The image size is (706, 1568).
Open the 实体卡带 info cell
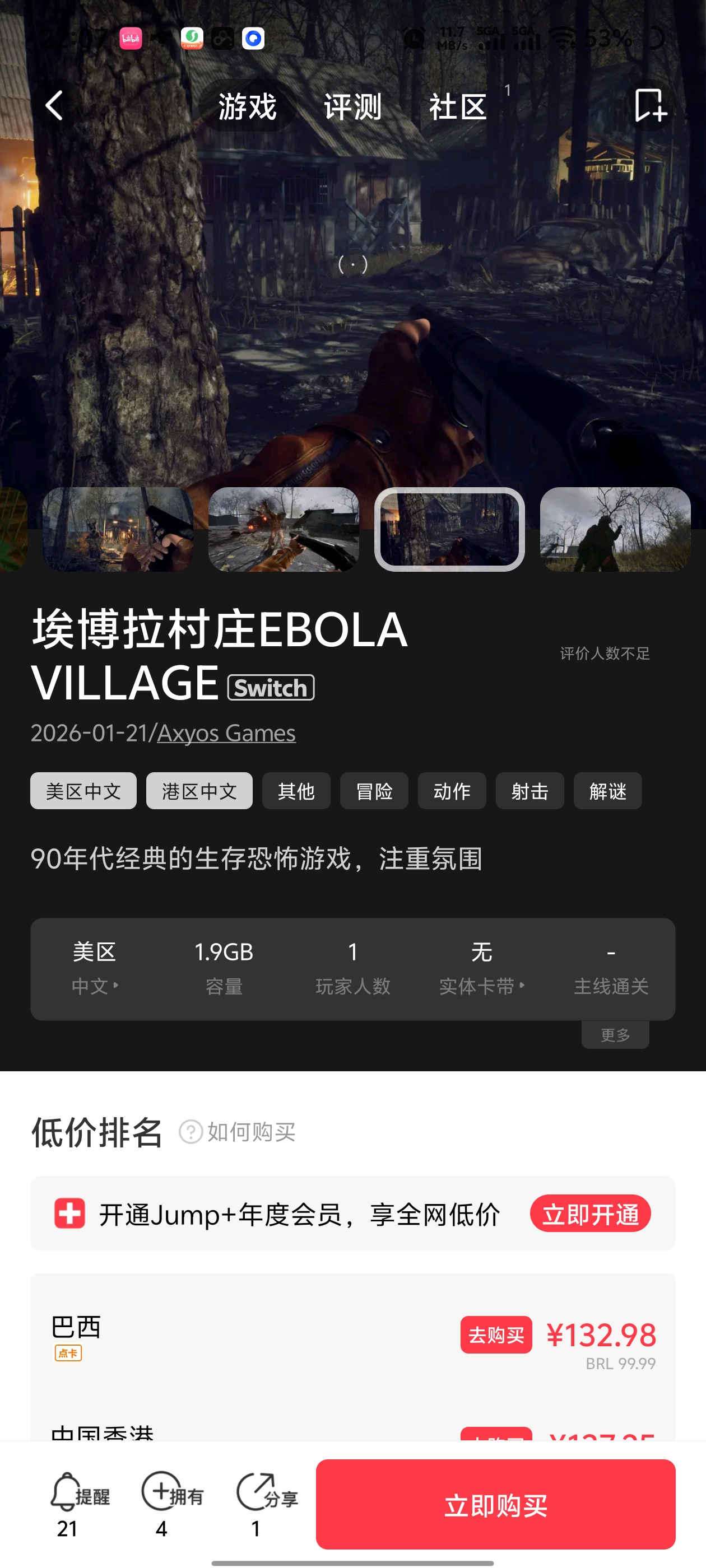point(481,968)
